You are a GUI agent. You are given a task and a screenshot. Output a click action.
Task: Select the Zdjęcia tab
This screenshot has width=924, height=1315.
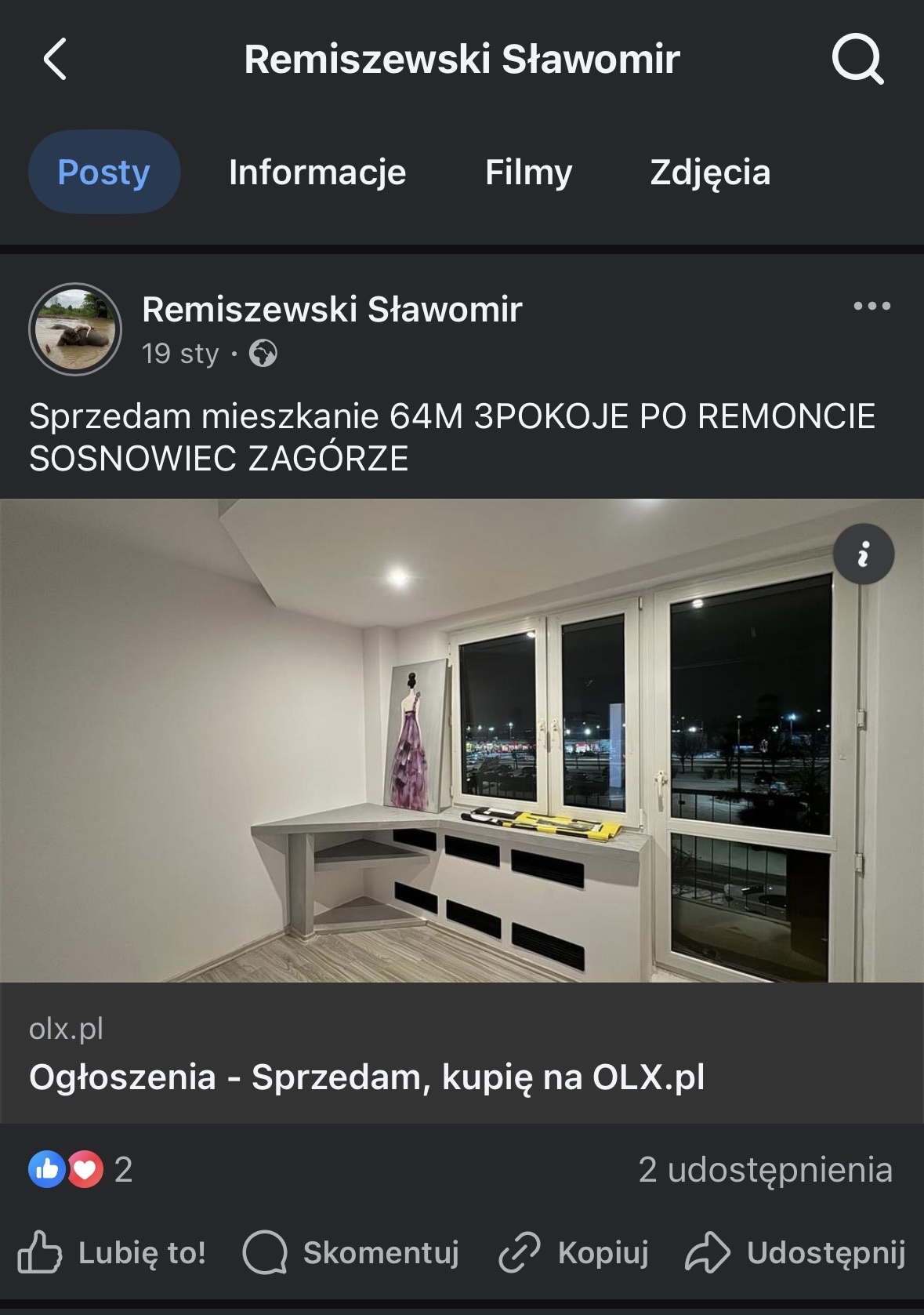tap(710, 173)
